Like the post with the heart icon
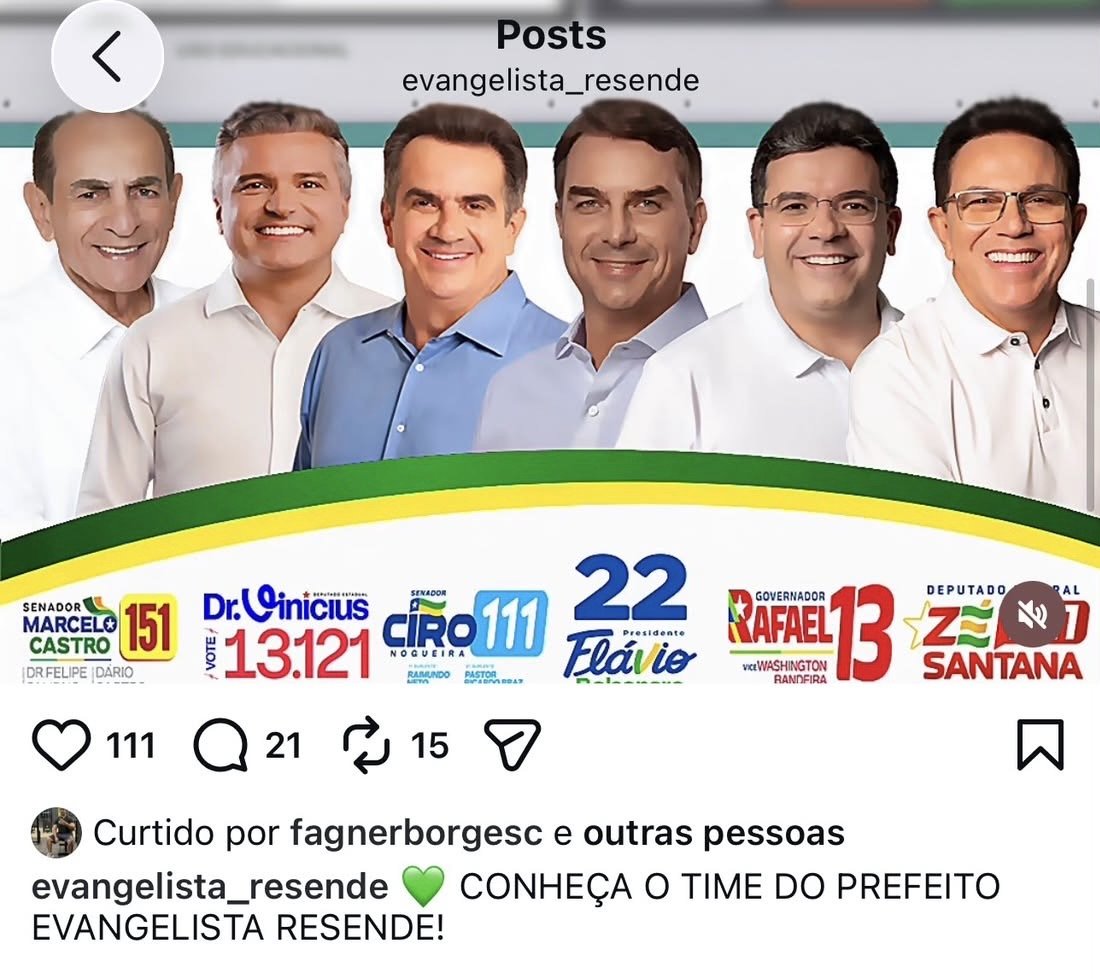The image size is (1100, 979). coord(62,745)
